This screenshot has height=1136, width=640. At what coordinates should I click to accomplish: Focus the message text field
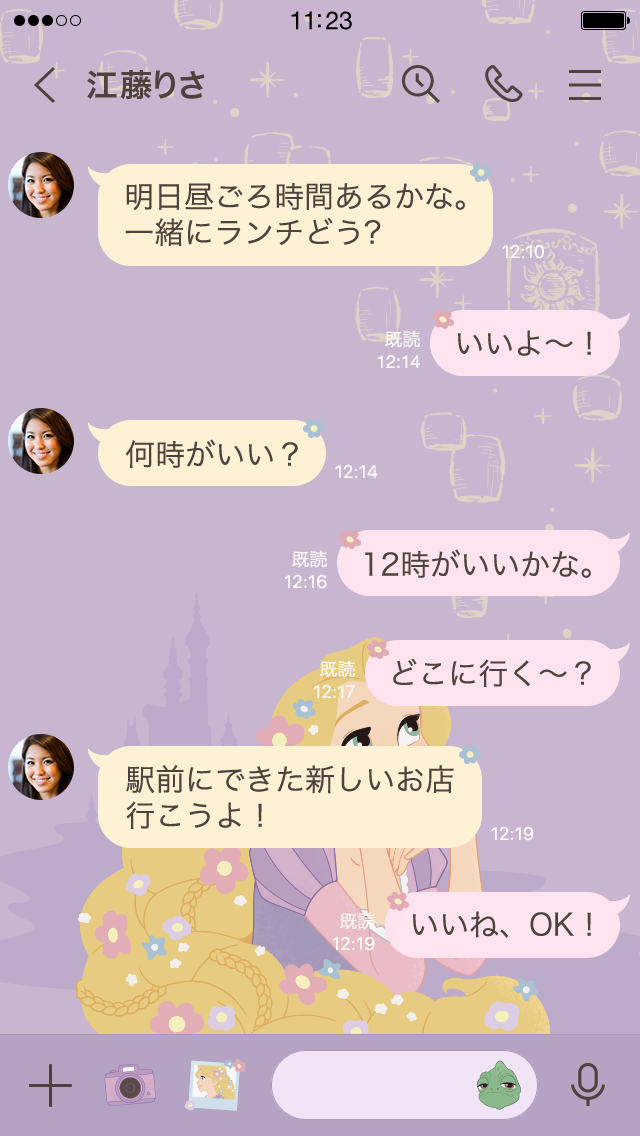pos(370,1085)
